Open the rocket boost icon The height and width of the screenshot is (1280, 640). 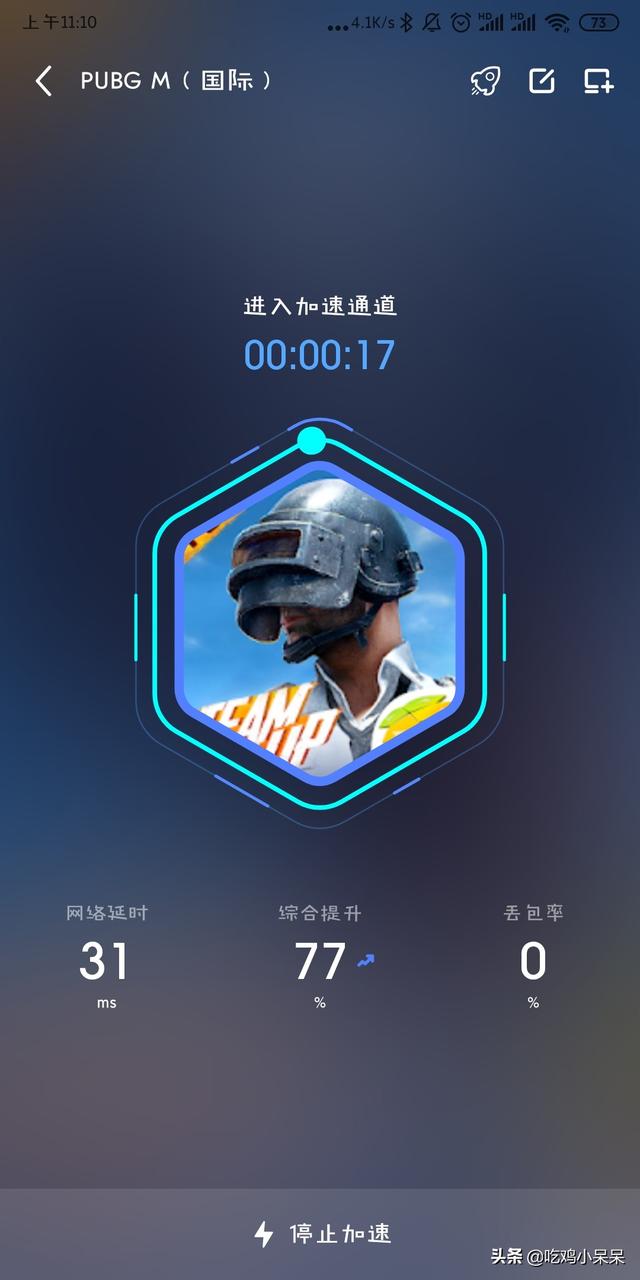(x=486, y=82)
